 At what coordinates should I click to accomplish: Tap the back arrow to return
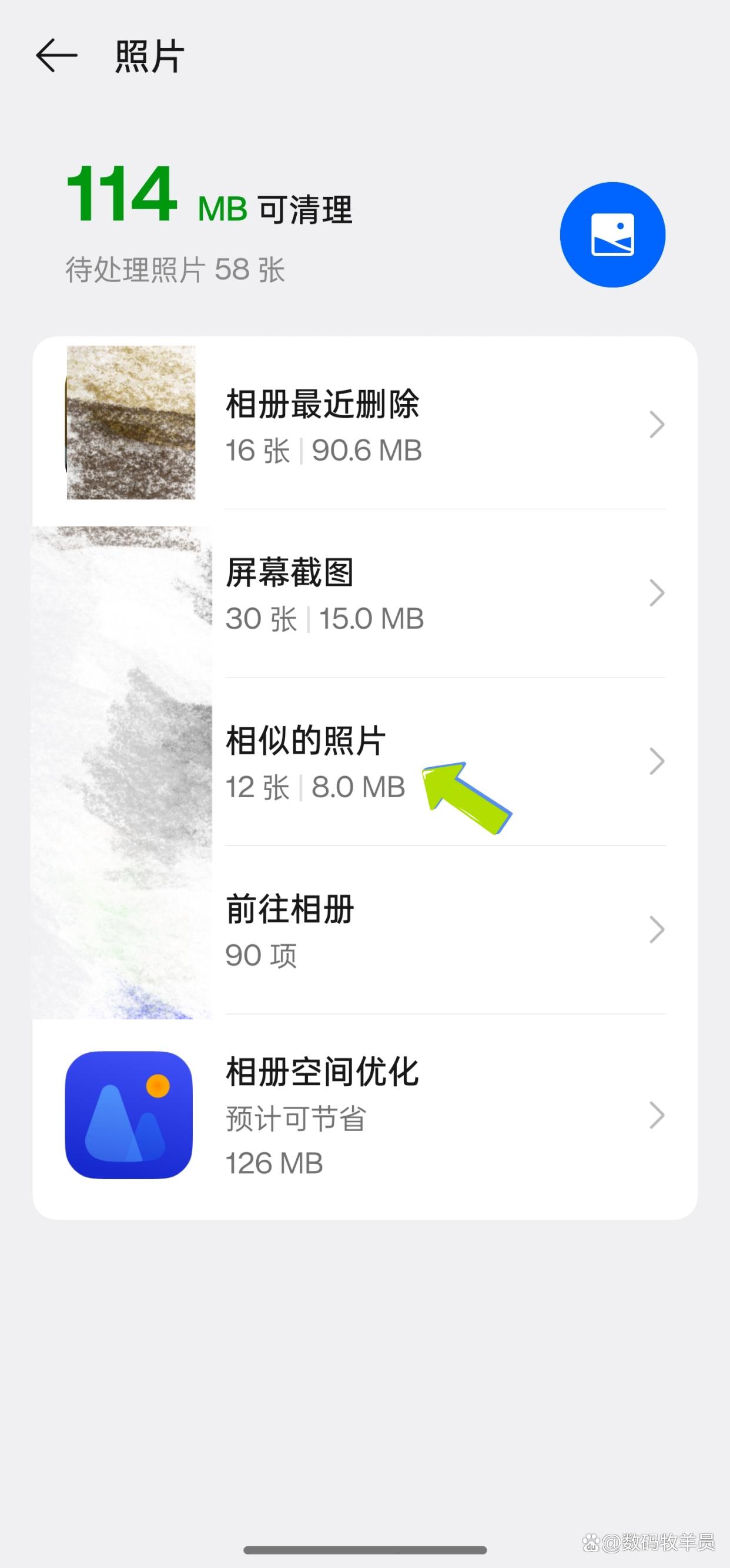click(56, 56)
